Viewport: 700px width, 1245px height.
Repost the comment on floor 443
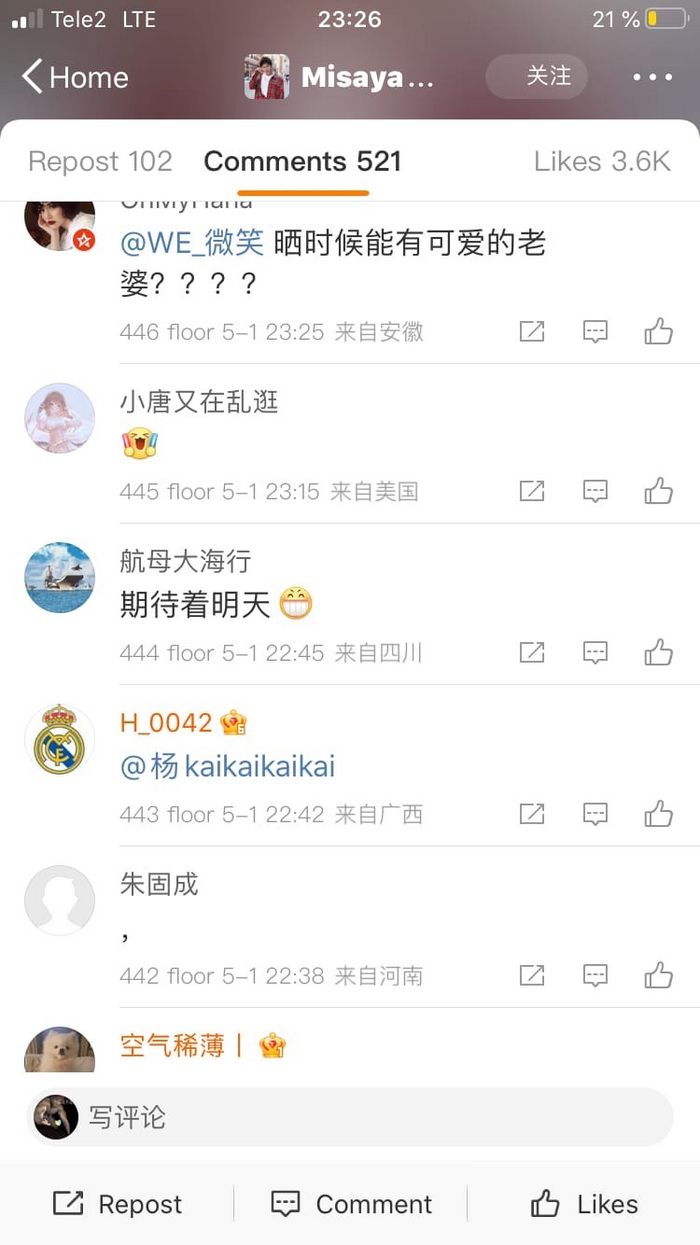point(532,814)
